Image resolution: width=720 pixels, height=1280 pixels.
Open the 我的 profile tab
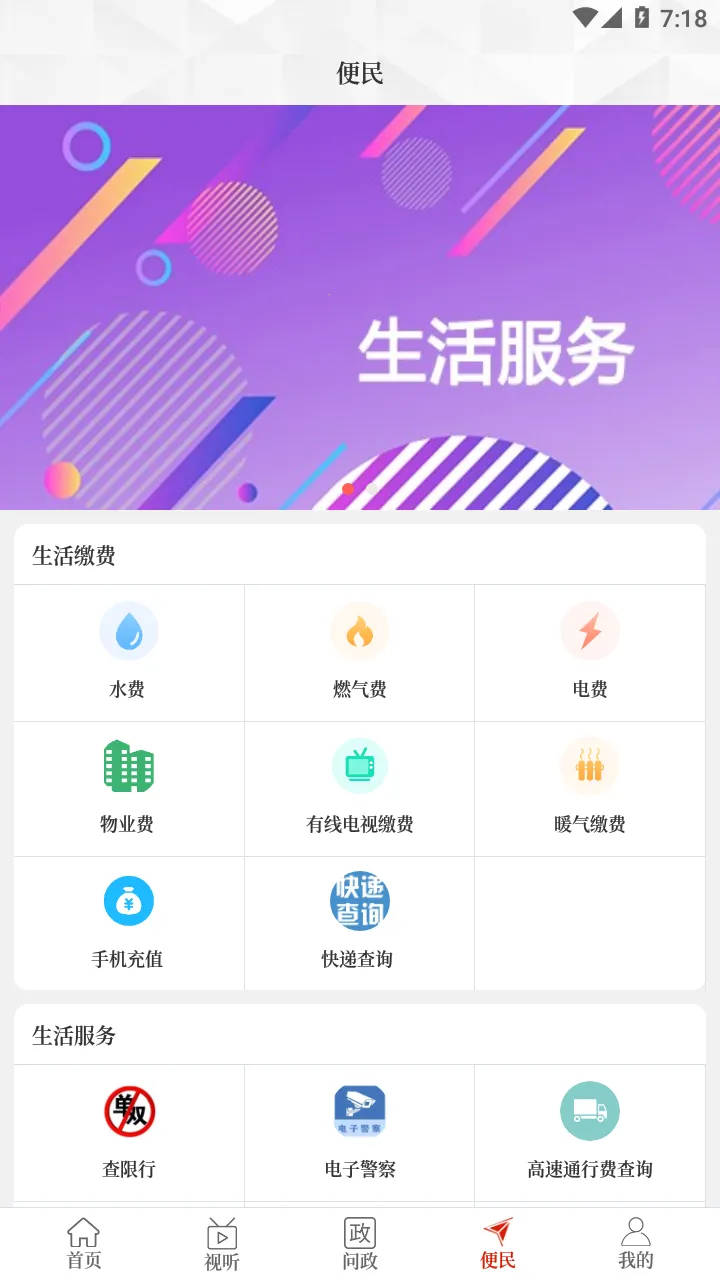(x=636, y=1244)
